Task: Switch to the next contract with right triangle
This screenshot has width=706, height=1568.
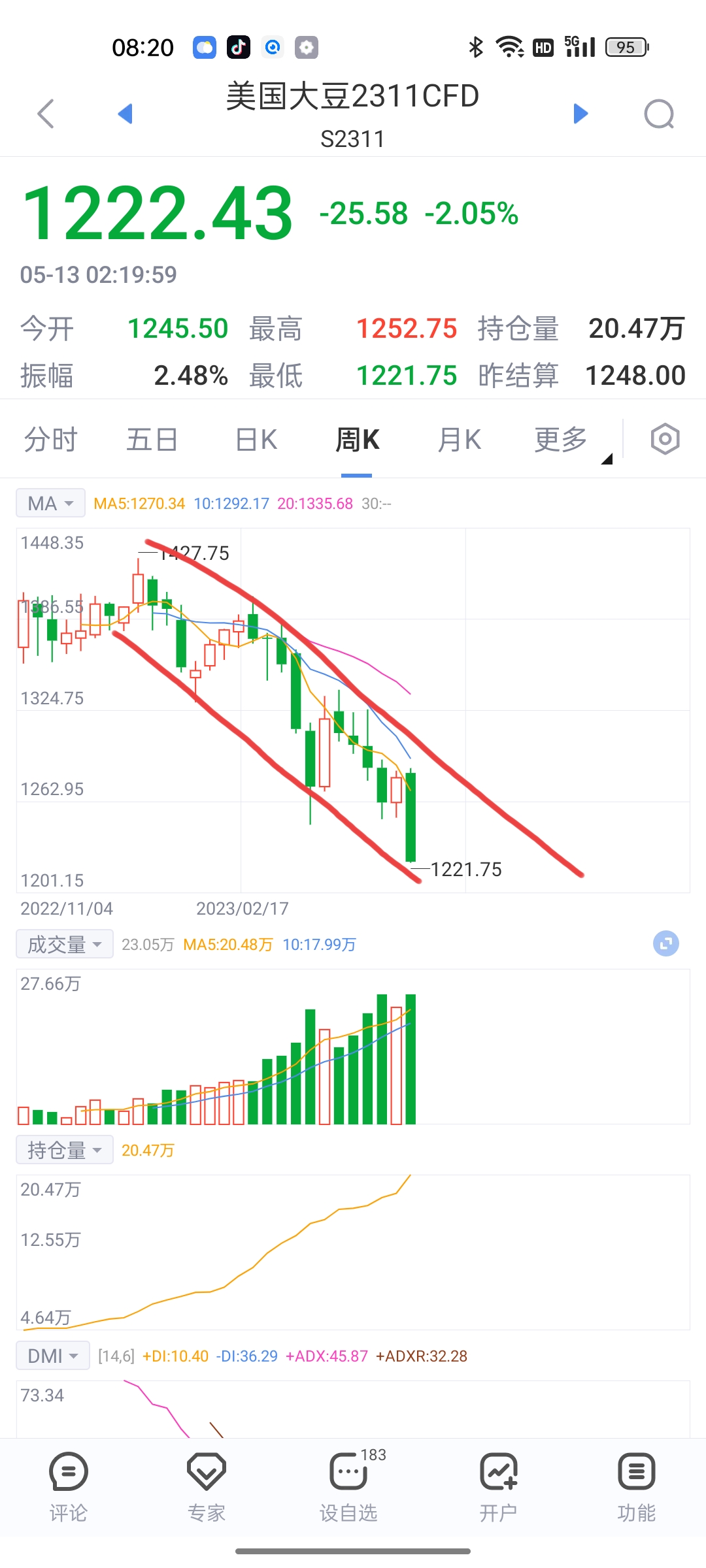Action: coord(580,114)
